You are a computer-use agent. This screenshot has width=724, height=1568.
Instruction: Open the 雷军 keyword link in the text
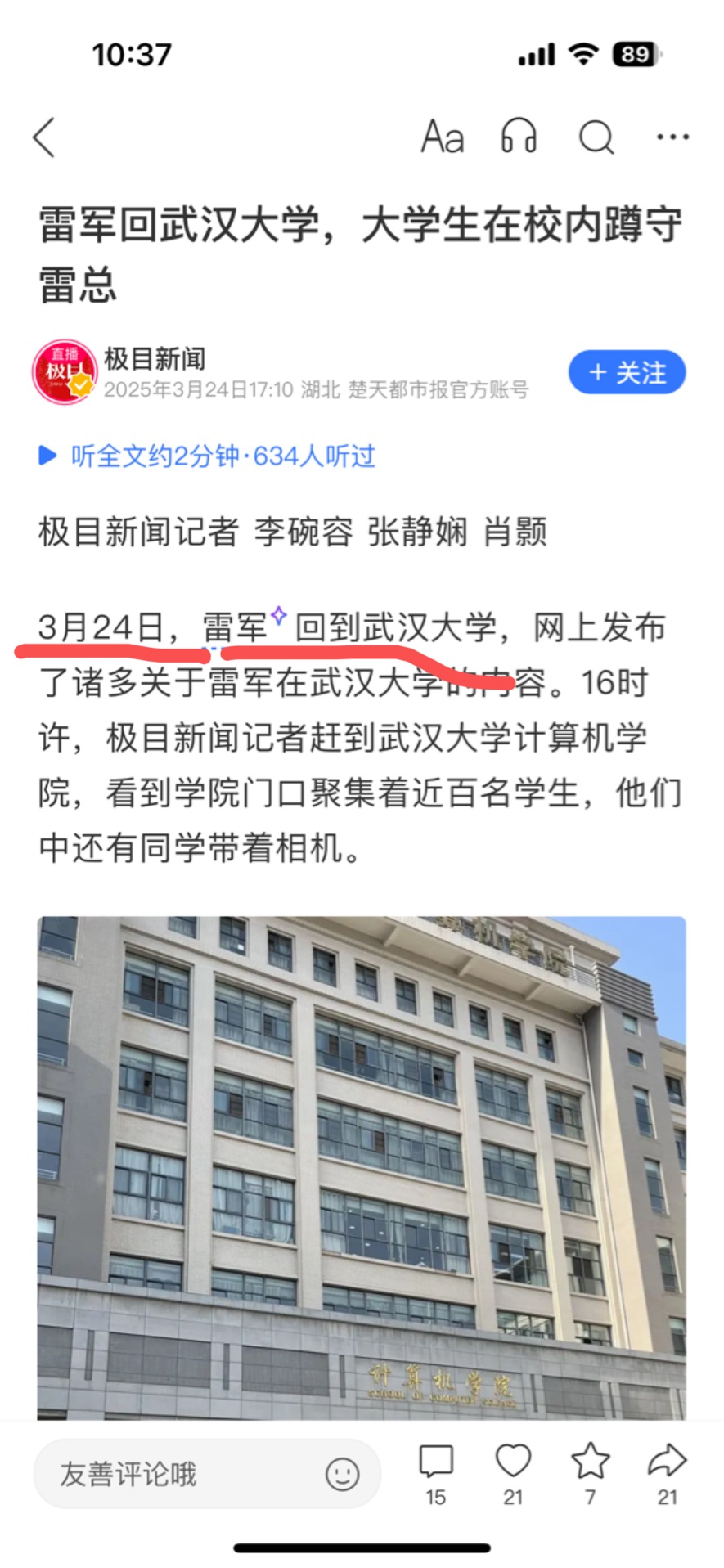pyautogui.click(x=236, y=627)
